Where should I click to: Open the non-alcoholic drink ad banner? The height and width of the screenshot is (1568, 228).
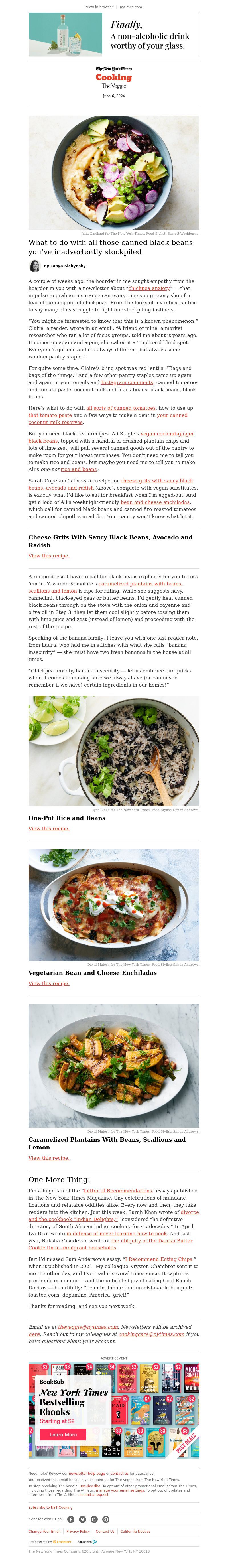click(114, 35)
